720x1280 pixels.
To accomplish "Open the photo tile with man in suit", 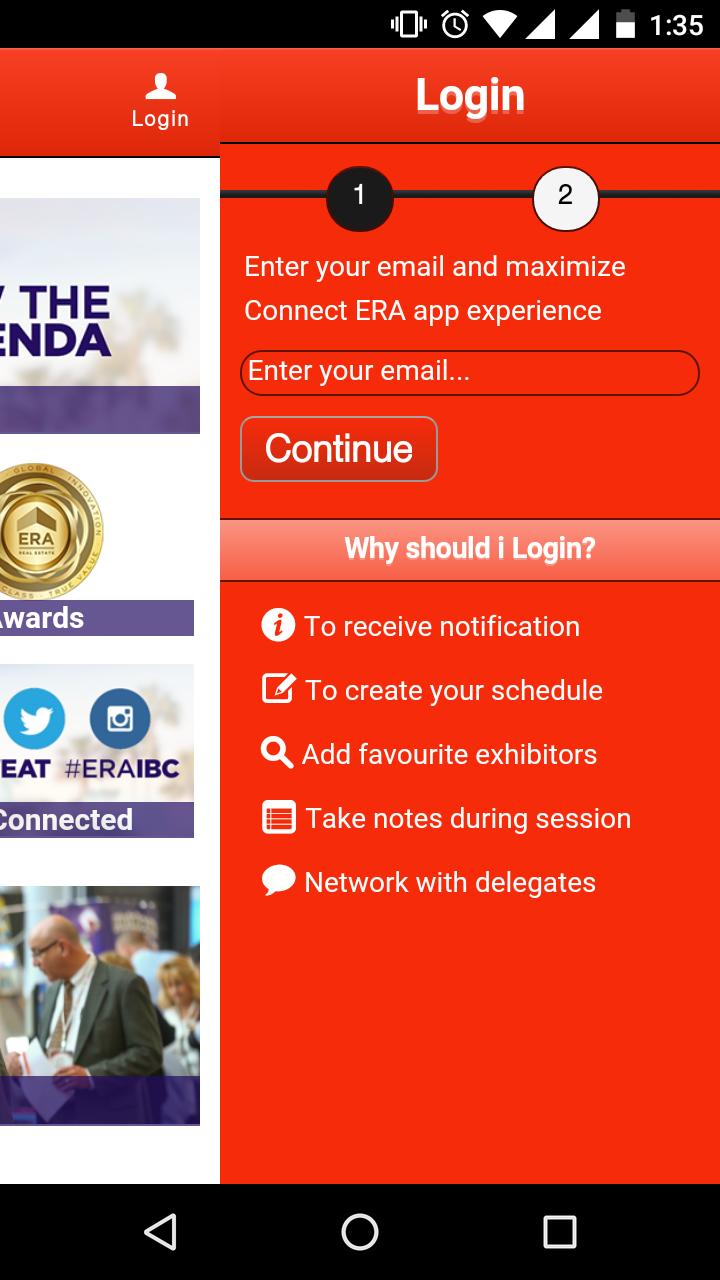I will coord(98,1004).
